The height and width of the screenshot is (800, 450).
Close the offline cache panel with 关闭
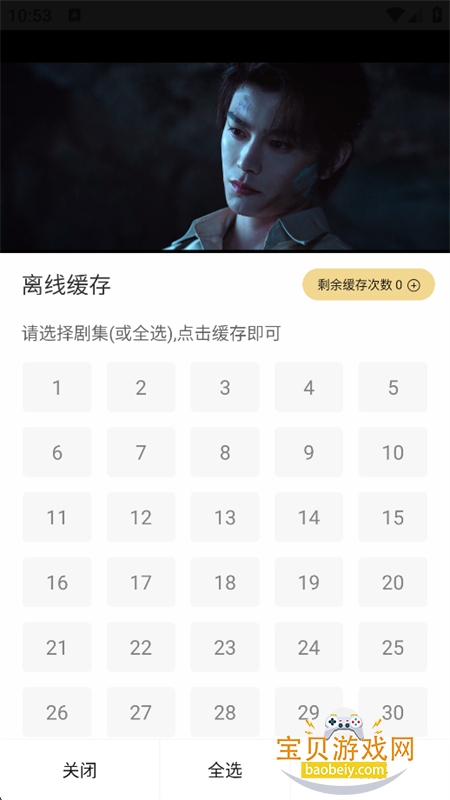click(x=80, y=770)
